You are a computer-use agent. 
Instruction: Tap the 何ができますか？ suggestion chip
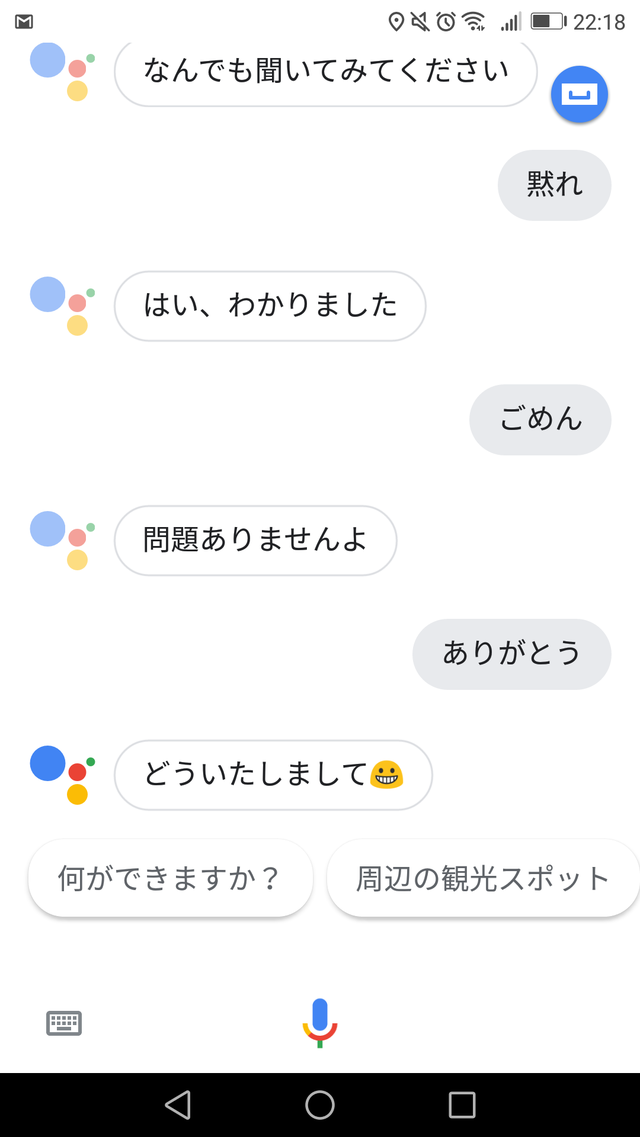click(170, 878)
